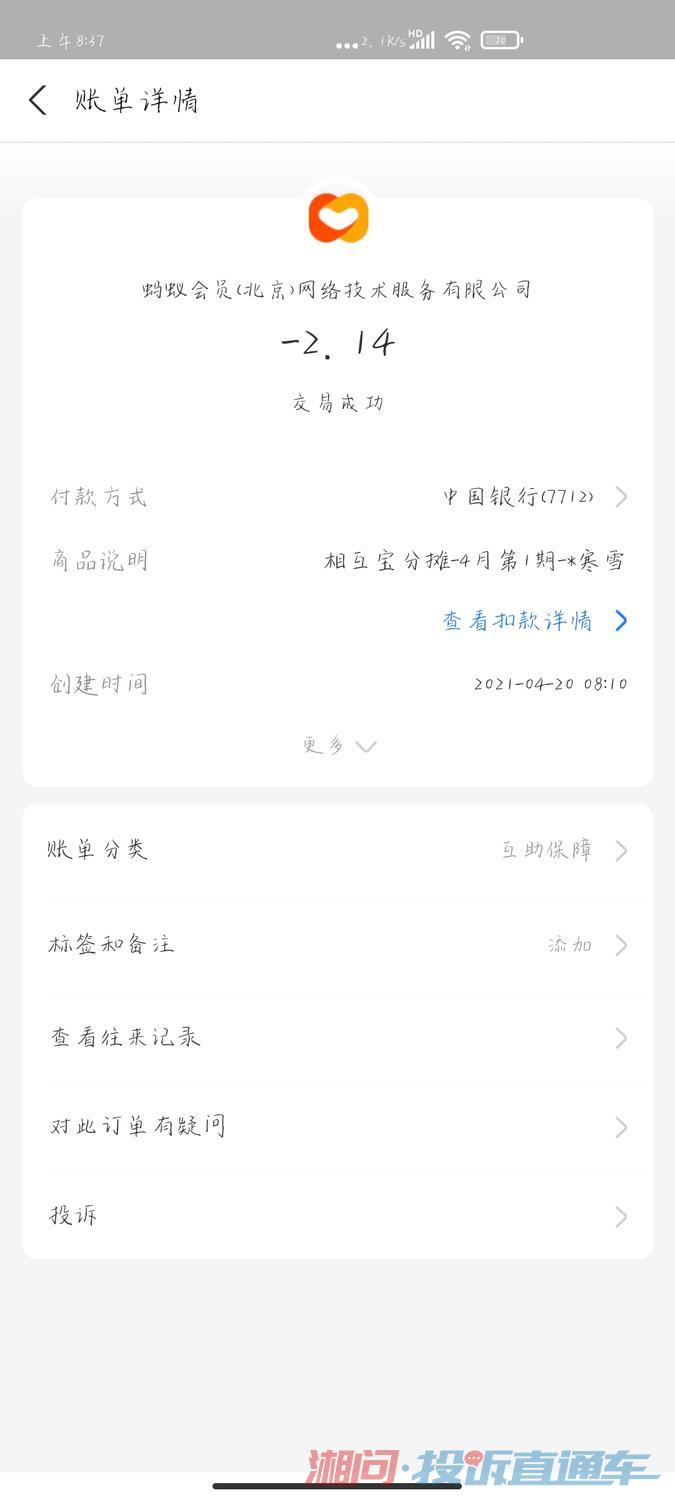Add a note under 标签和备注
Image resolution: width=675 pixels, height=1500 pixels.
point(337,945)
